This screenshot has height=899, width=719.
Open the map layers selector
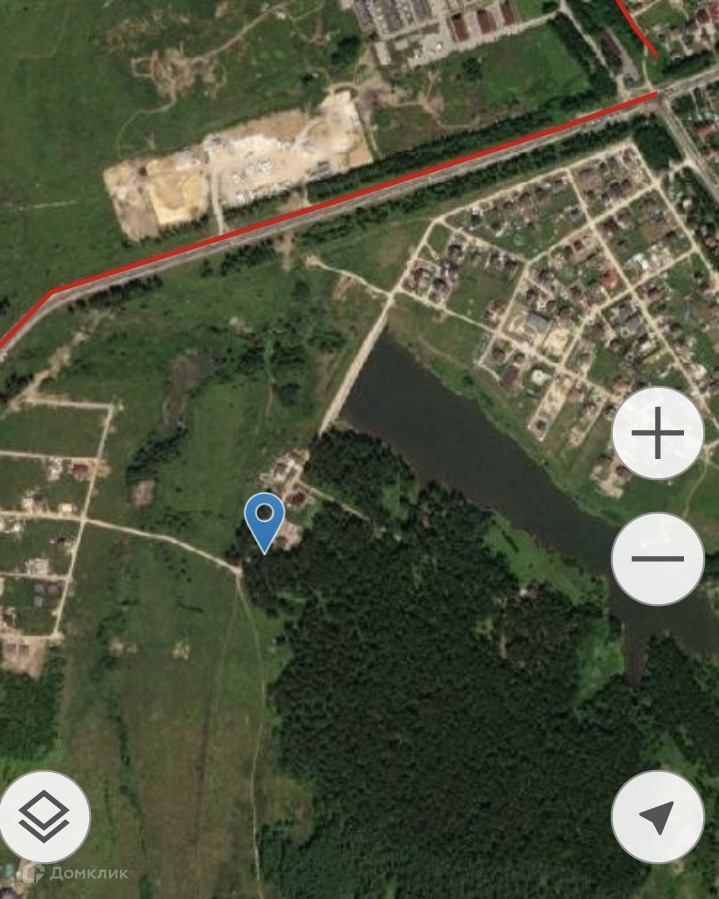tap(44, 817)
